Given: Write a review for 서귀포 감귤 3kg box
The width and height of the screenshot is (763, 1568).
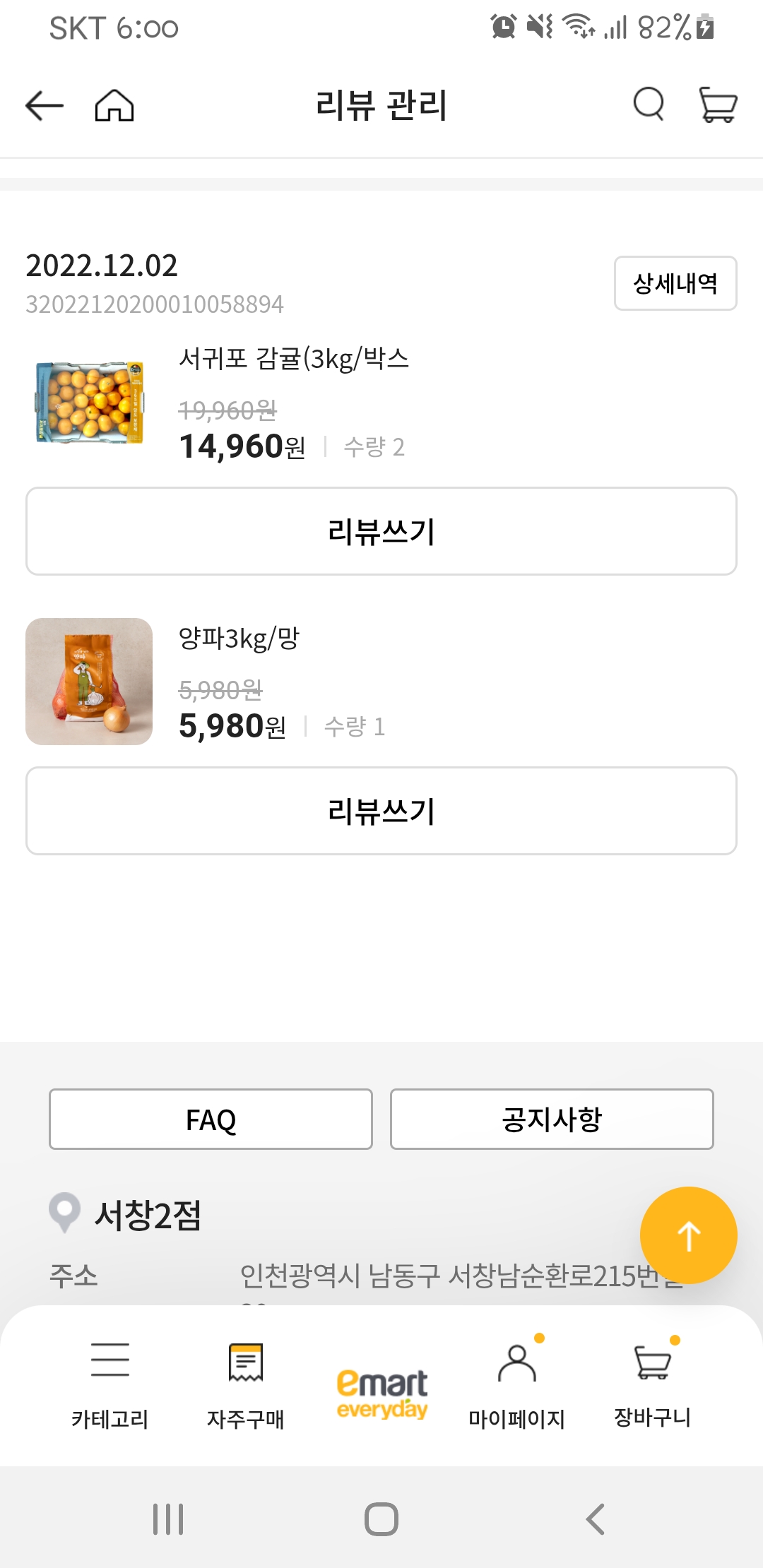Looking at the screenshot, I should (x=381, y=530).
